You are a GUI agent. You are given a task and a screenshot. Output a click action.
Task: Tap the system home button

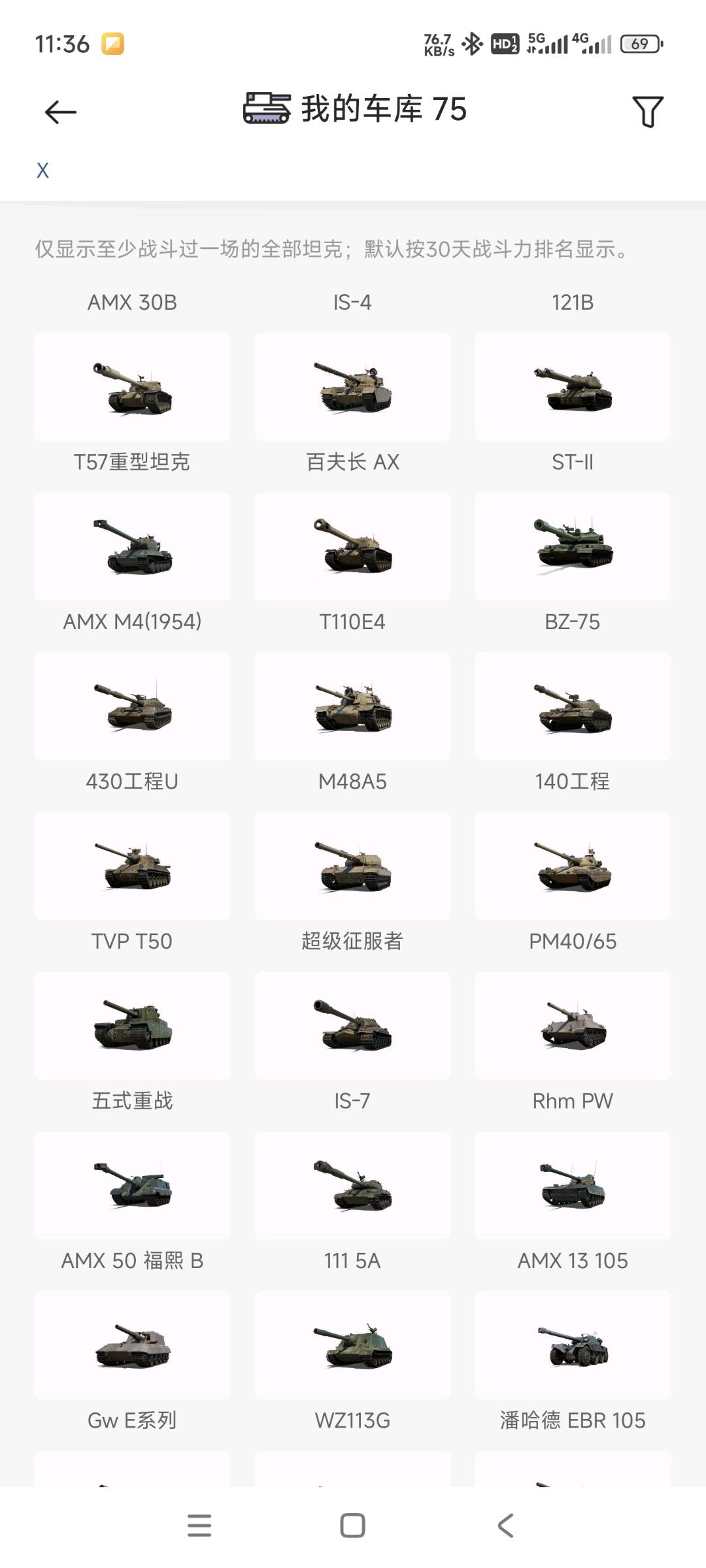(353, 1526)
